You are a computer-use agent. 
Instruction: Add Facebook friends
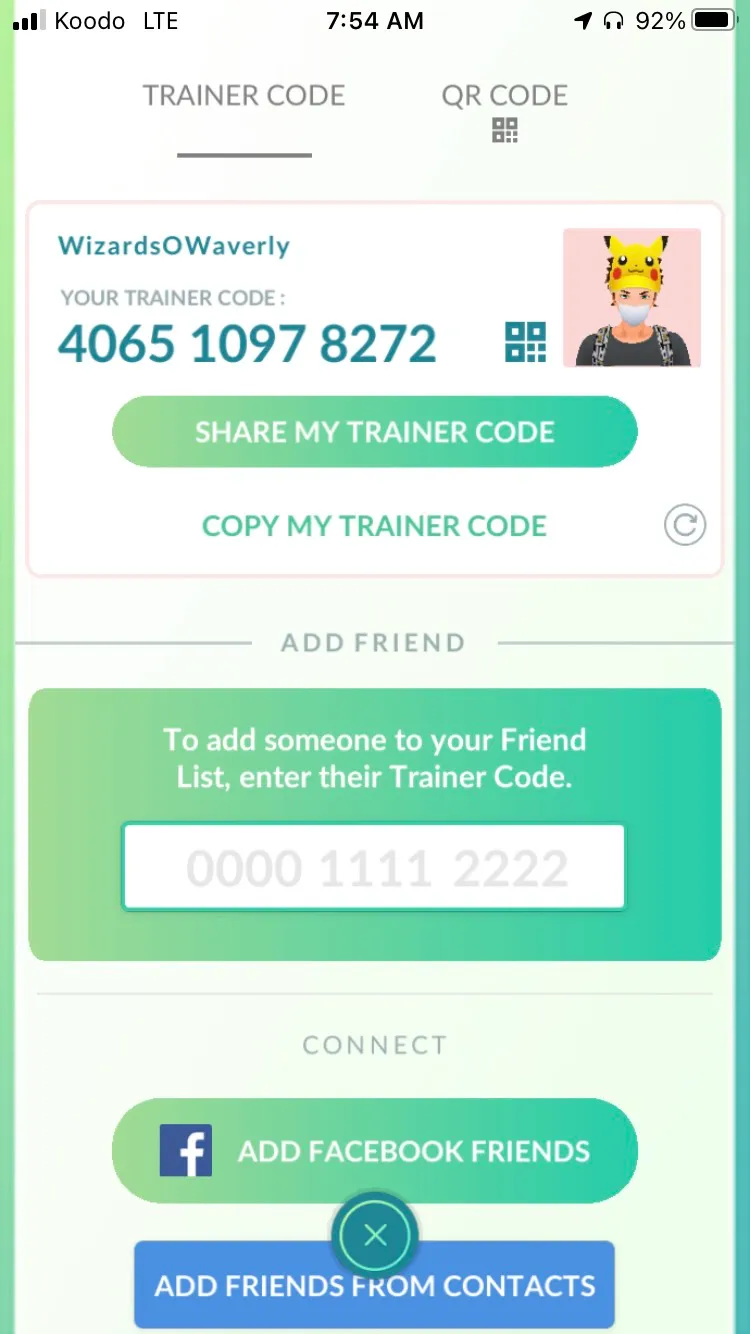[x=374, y=1151]
